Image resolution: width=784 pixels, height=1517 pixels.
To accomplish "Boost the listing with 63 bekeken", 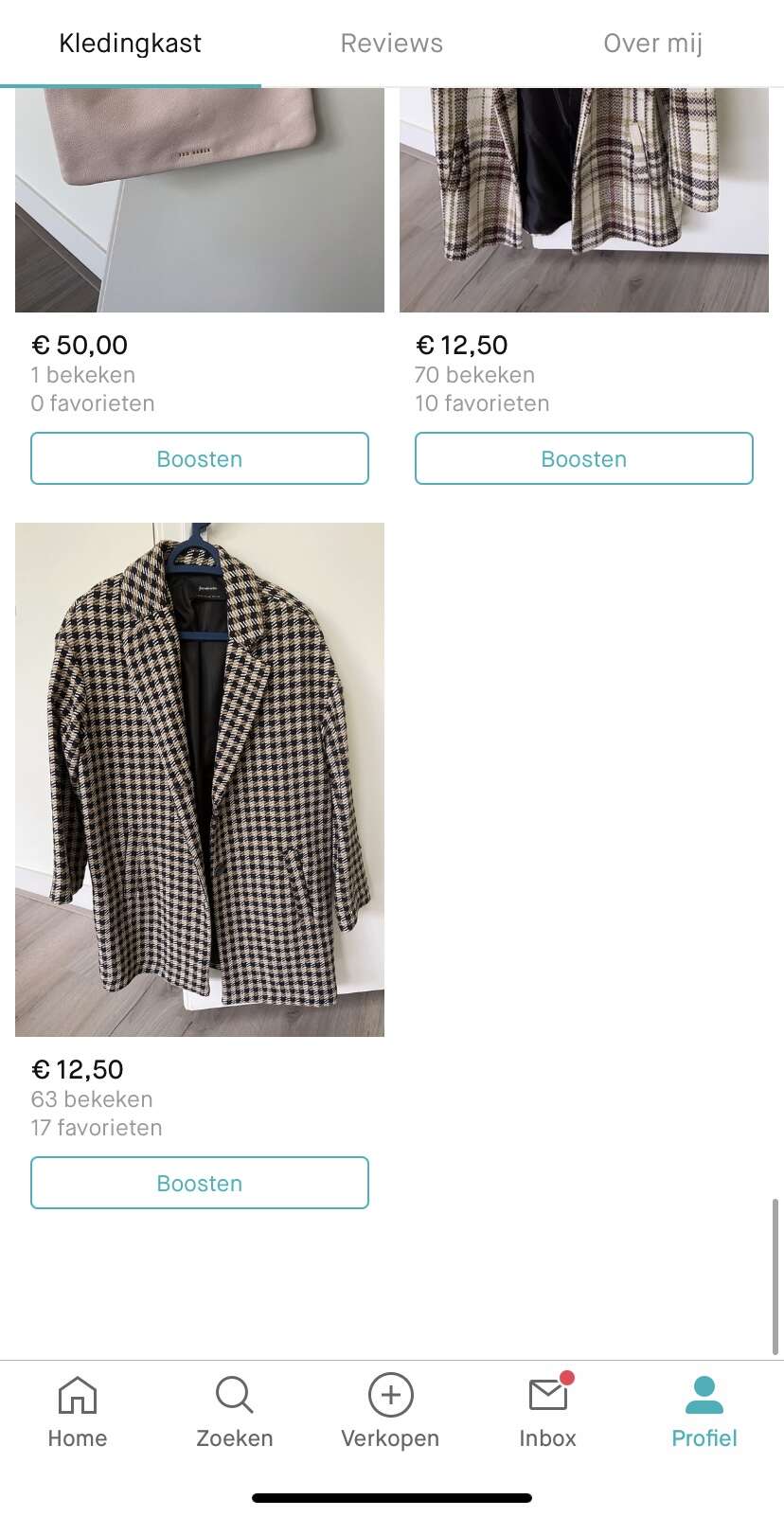I will point(200,1184).
